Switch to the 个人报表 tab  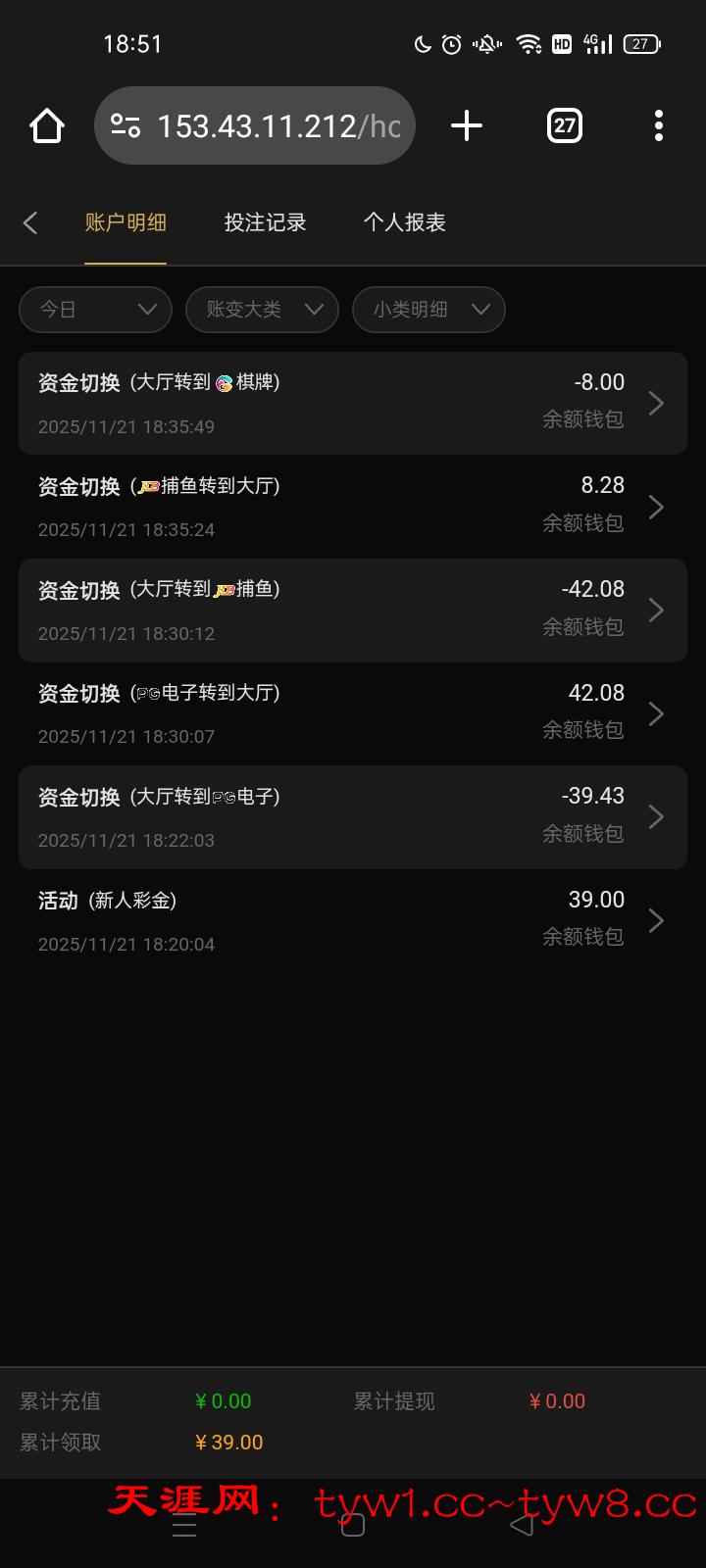(404, 222)
